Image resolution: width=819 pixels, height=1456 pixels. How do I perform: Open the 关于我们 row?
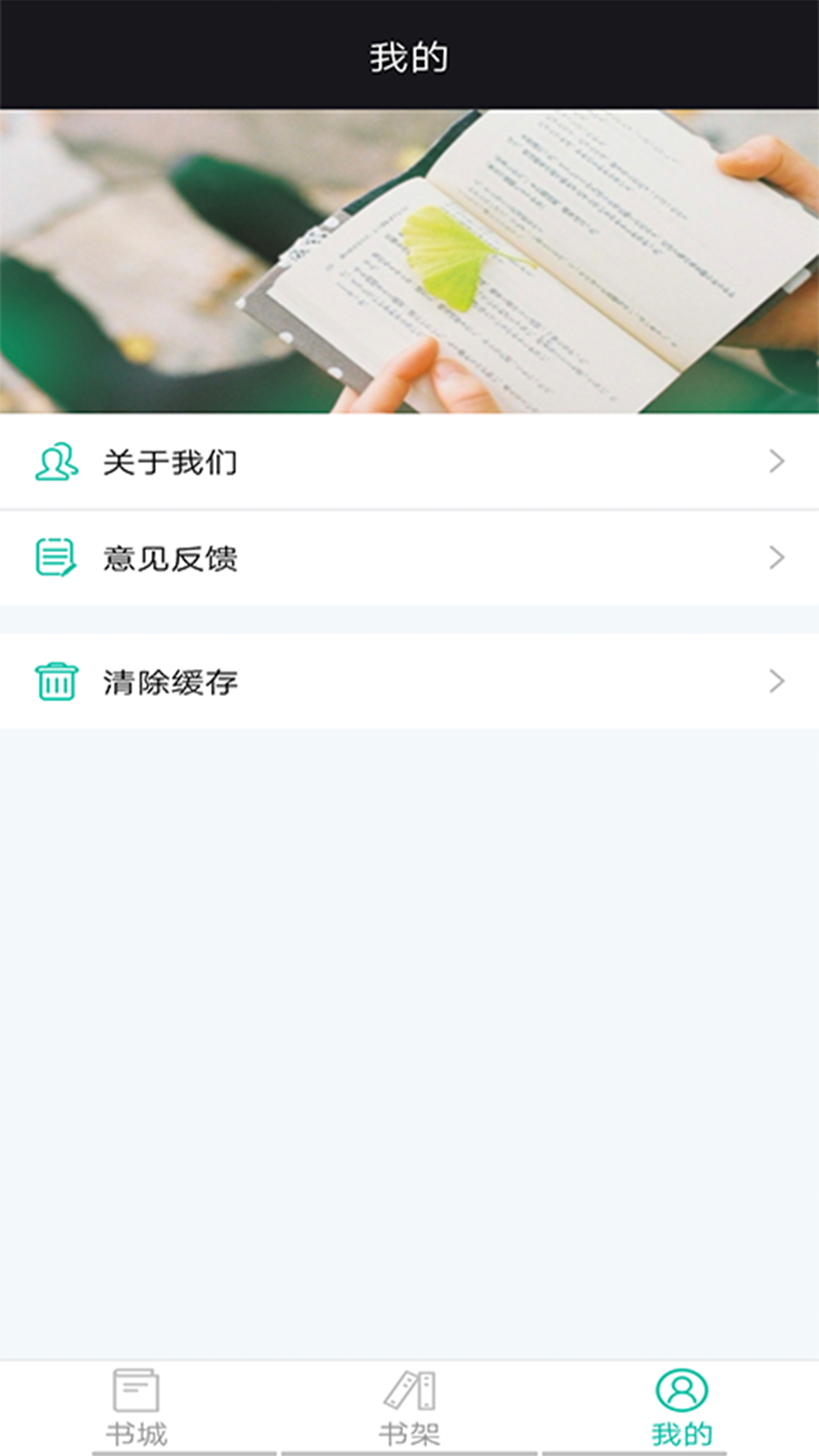(409, 461)
